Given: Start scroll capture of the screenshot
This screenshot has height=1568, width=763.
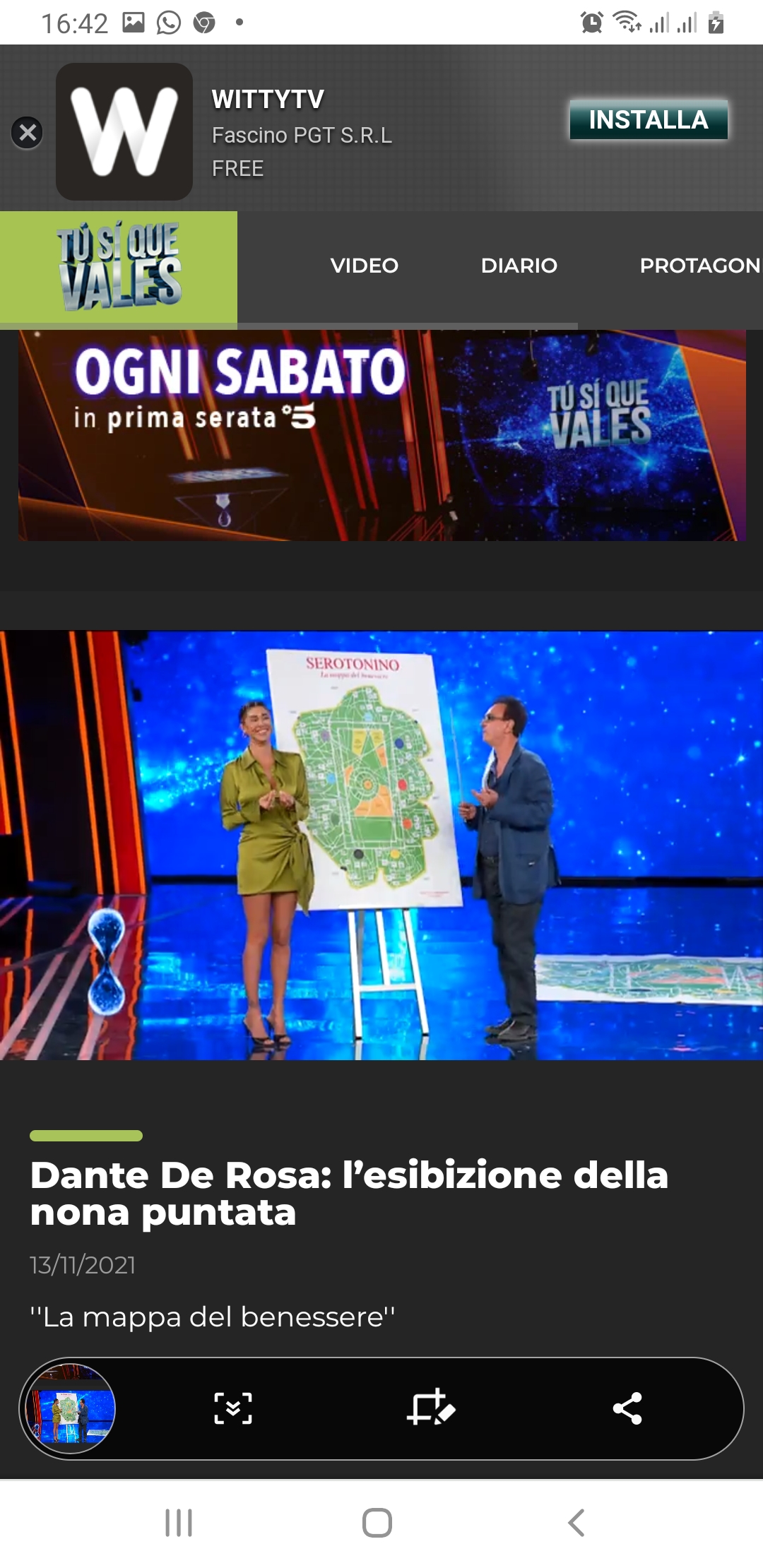Looking at the screenshot, I should (x=233, y=1408).
